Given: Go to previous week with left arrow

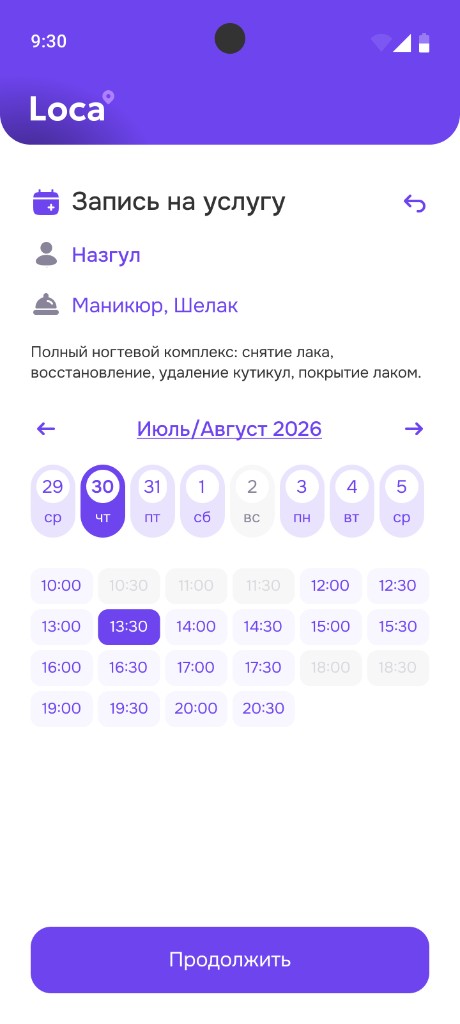Looking at the screenshot, I should click(46, 429).
